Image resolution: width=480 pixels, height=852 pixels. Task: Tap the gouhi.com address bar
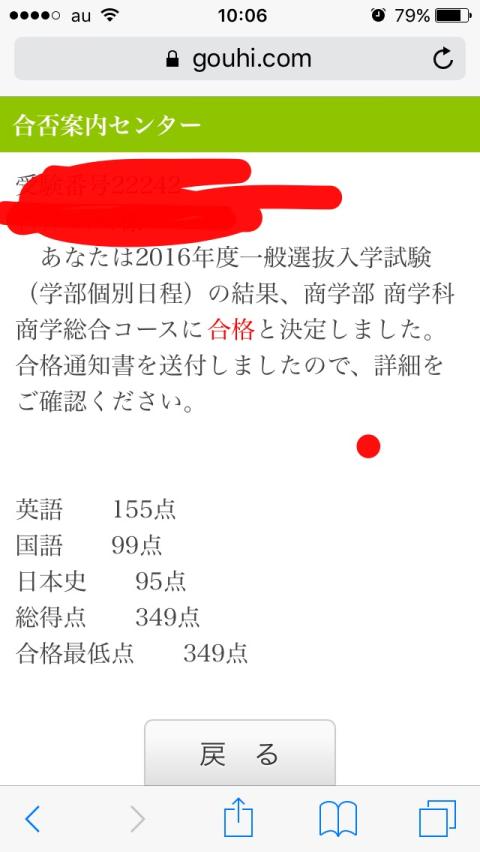click(x=240, y=59)
